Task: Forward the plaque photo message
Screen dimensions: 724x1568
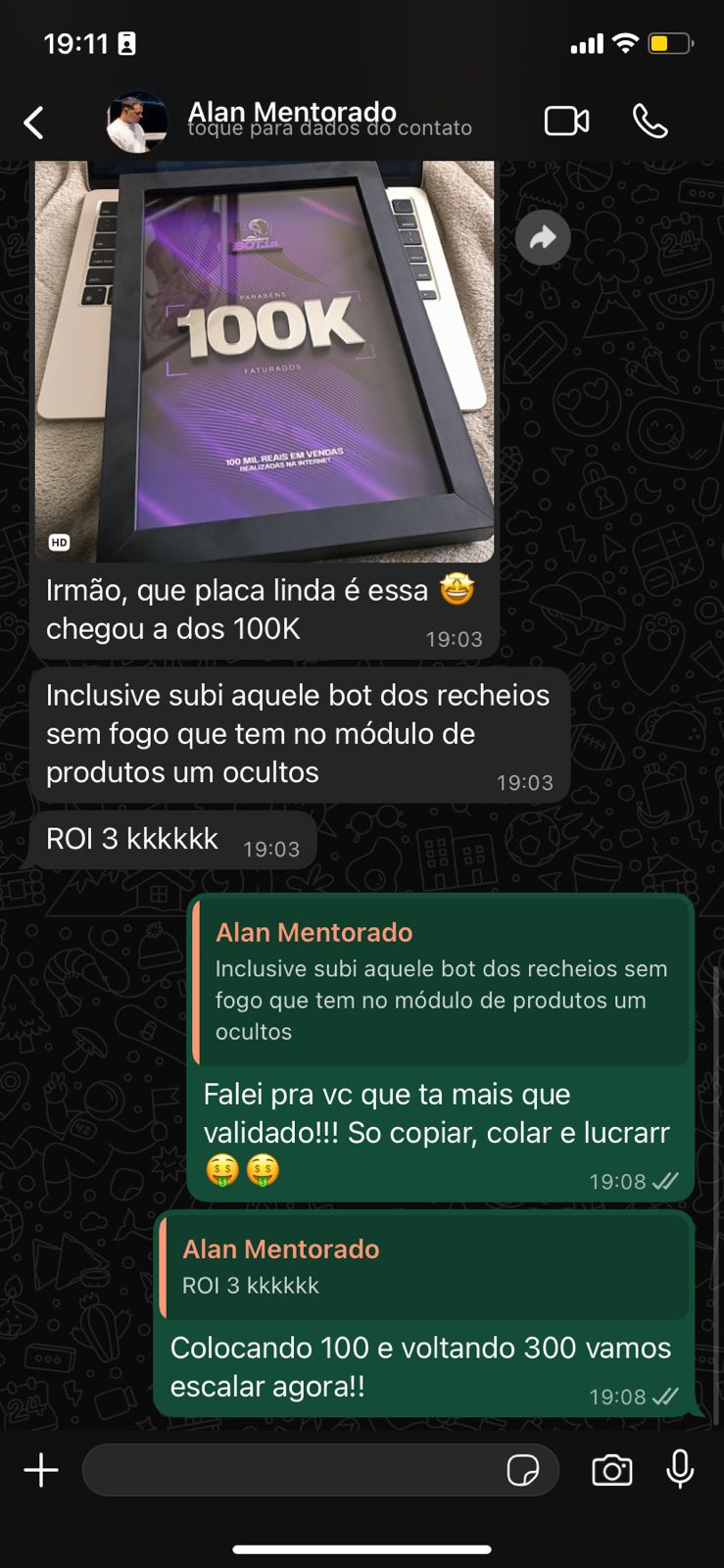Action: point(543,237)
